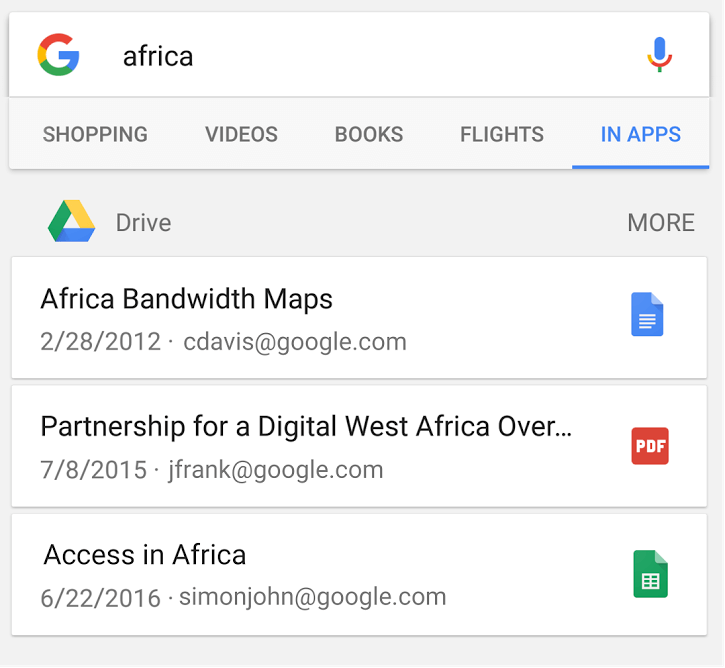Image resolution: width=725 pixels, height=668 pixels.
Task: Tap the microphone voice search icon
Action: (x=658, y=55)
